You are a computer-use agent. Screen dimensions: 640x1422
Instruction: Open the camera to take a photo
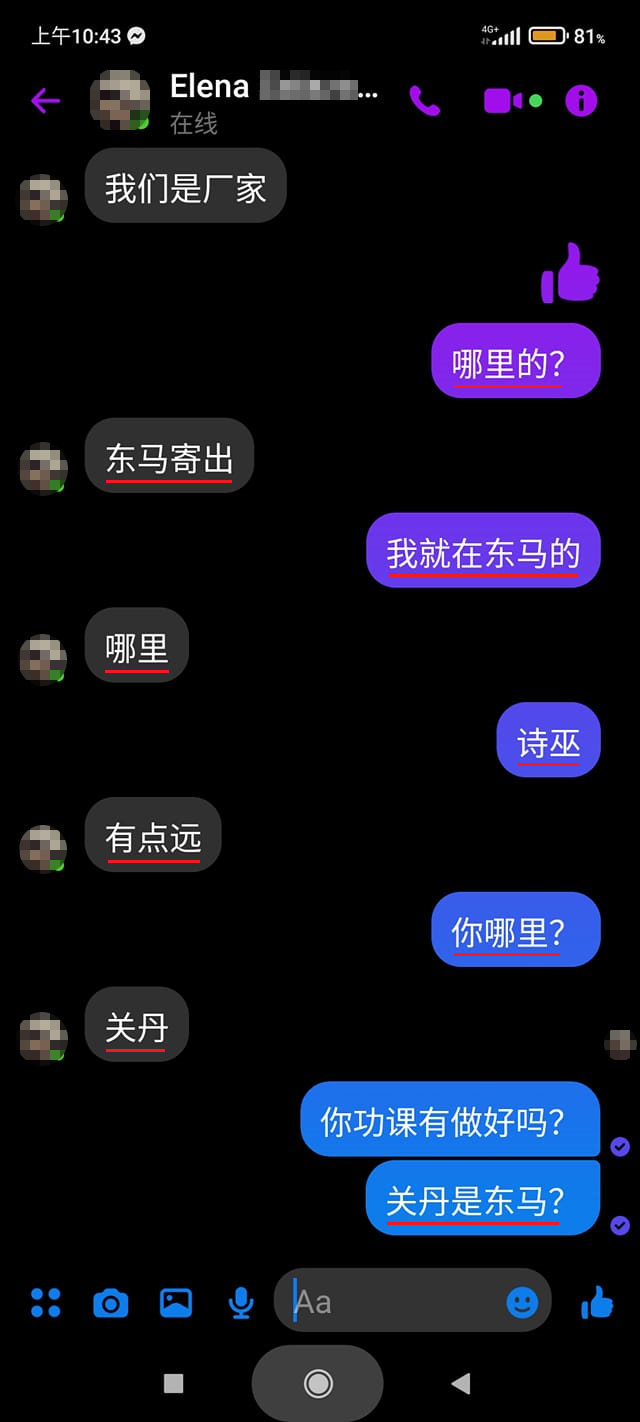(110, 1302)
